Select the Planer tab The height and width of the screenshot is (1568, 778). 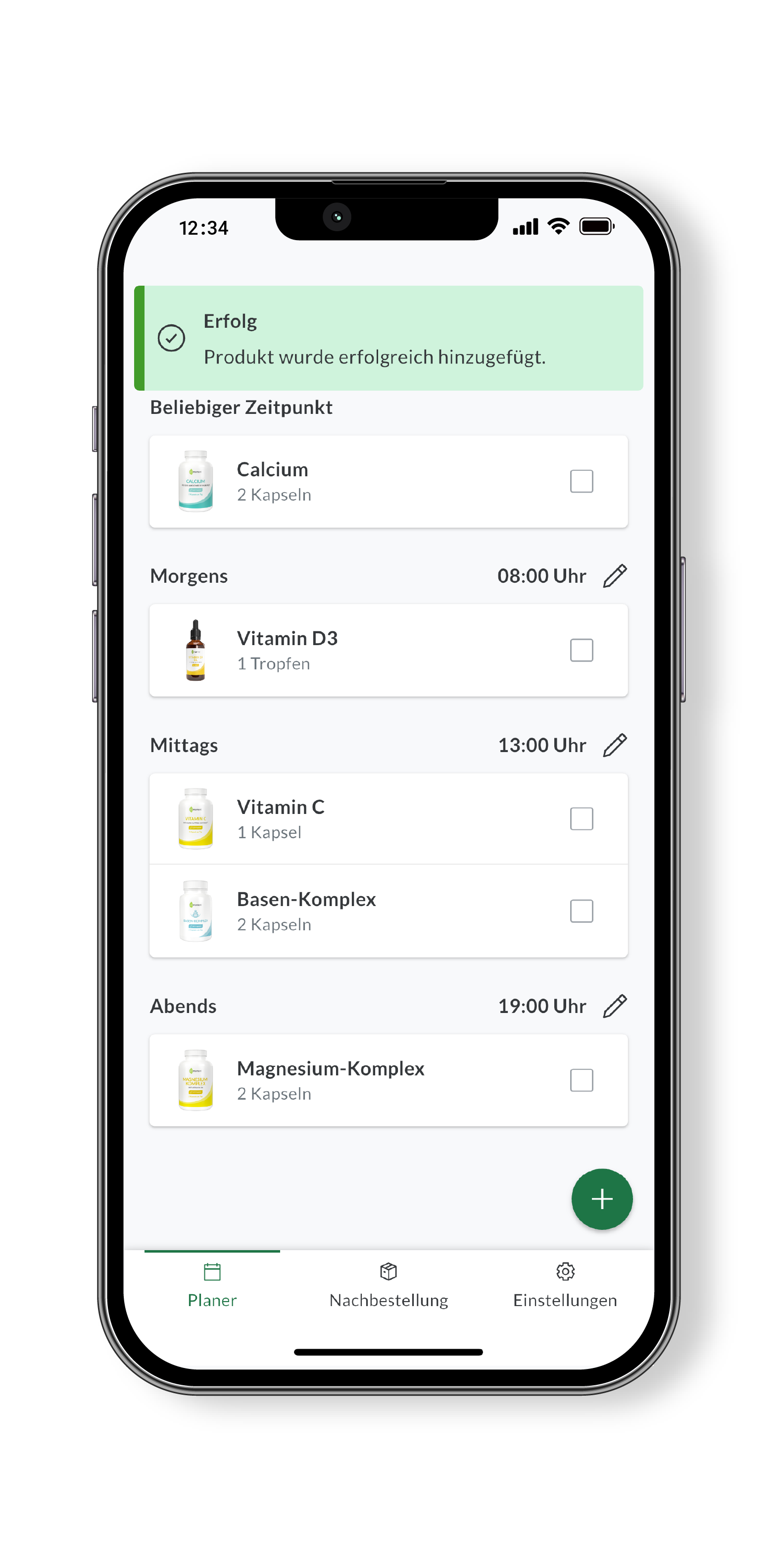(x=212, y=1286)
